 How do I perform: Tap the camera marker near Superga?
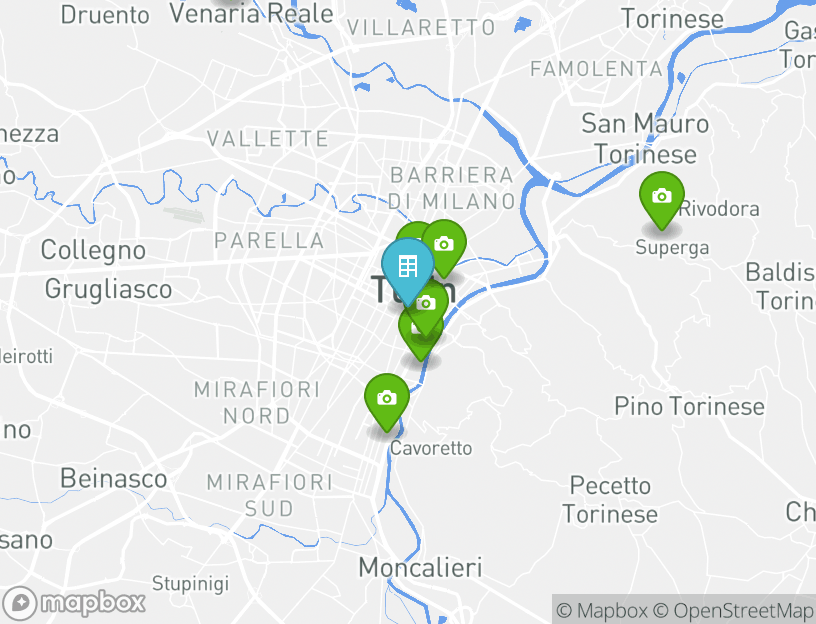pos(661,196)
